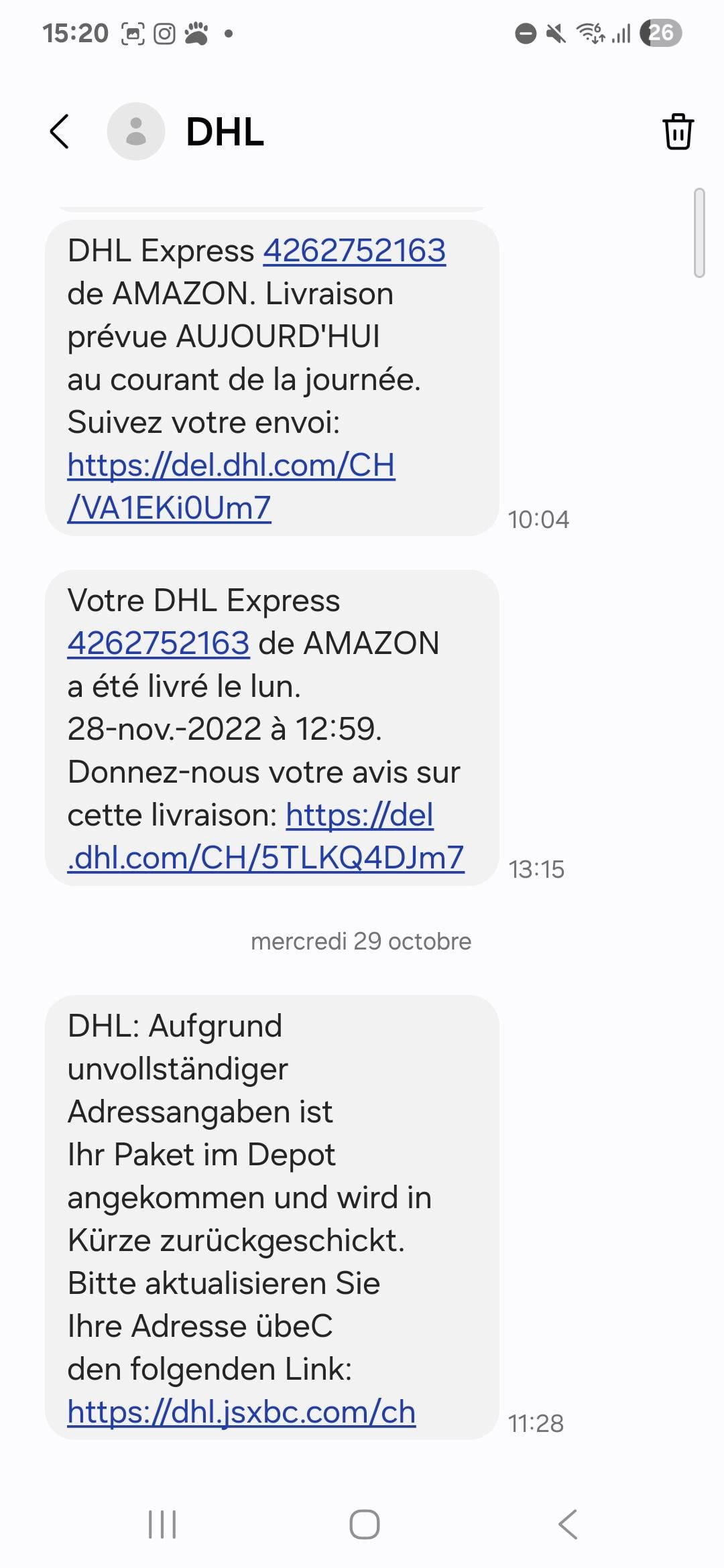Viewport: 724px width, 1568px height.
Task: Open the dhl.jsxbc.com/ch link
Action: [241, 1413]
